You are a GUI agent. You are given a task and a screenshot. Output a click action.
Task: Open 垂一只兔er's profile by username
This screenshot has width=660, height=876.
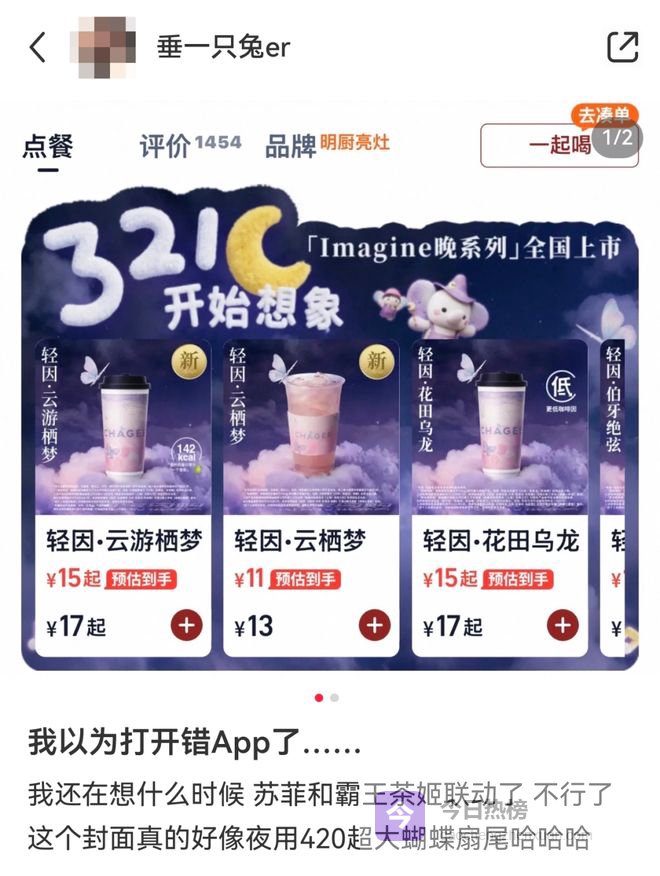pos(223,47)
